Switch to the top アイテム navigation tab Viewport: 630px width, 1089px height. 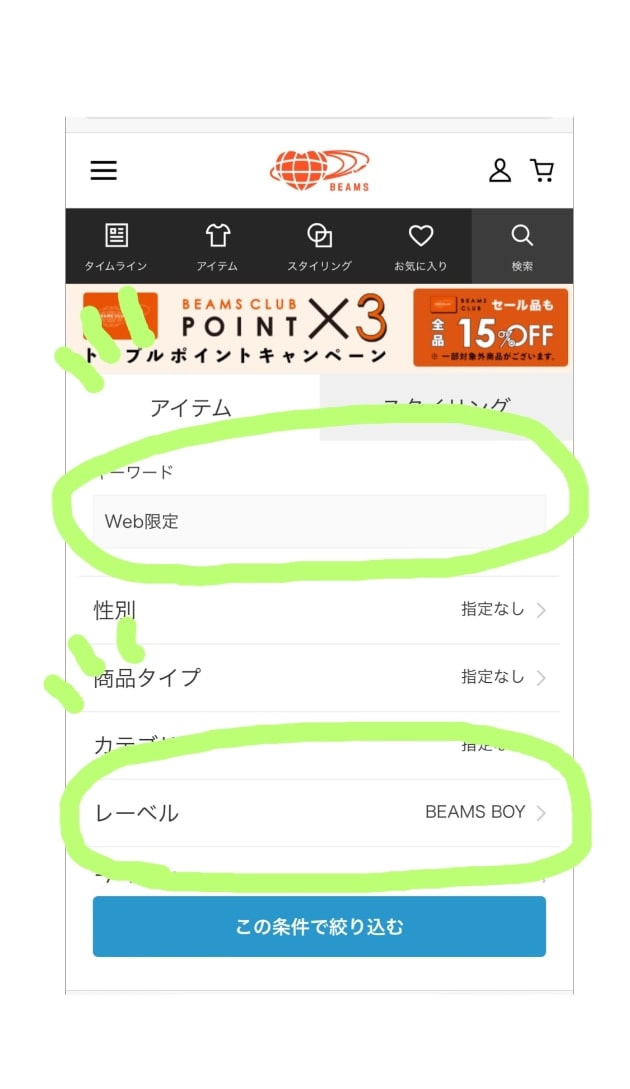(x=217, y=247)
